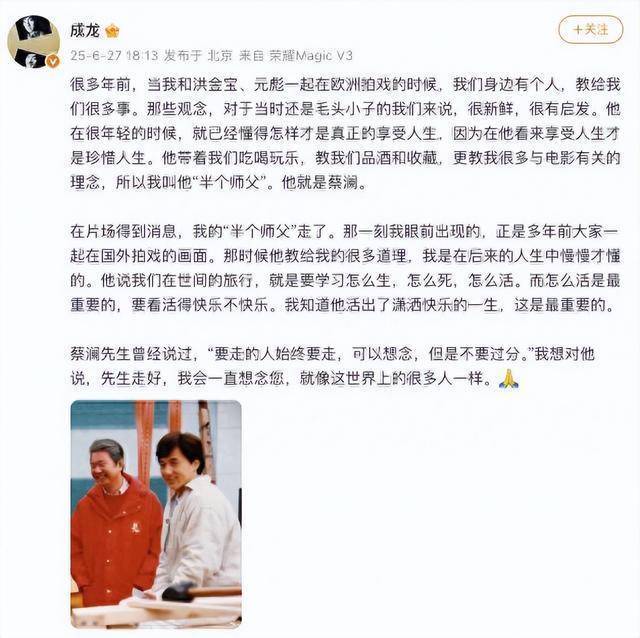Screen dimensions: 640x638
Task: Open the 成龙 username link
Action: pyautogui.click(x=85, y=31)
